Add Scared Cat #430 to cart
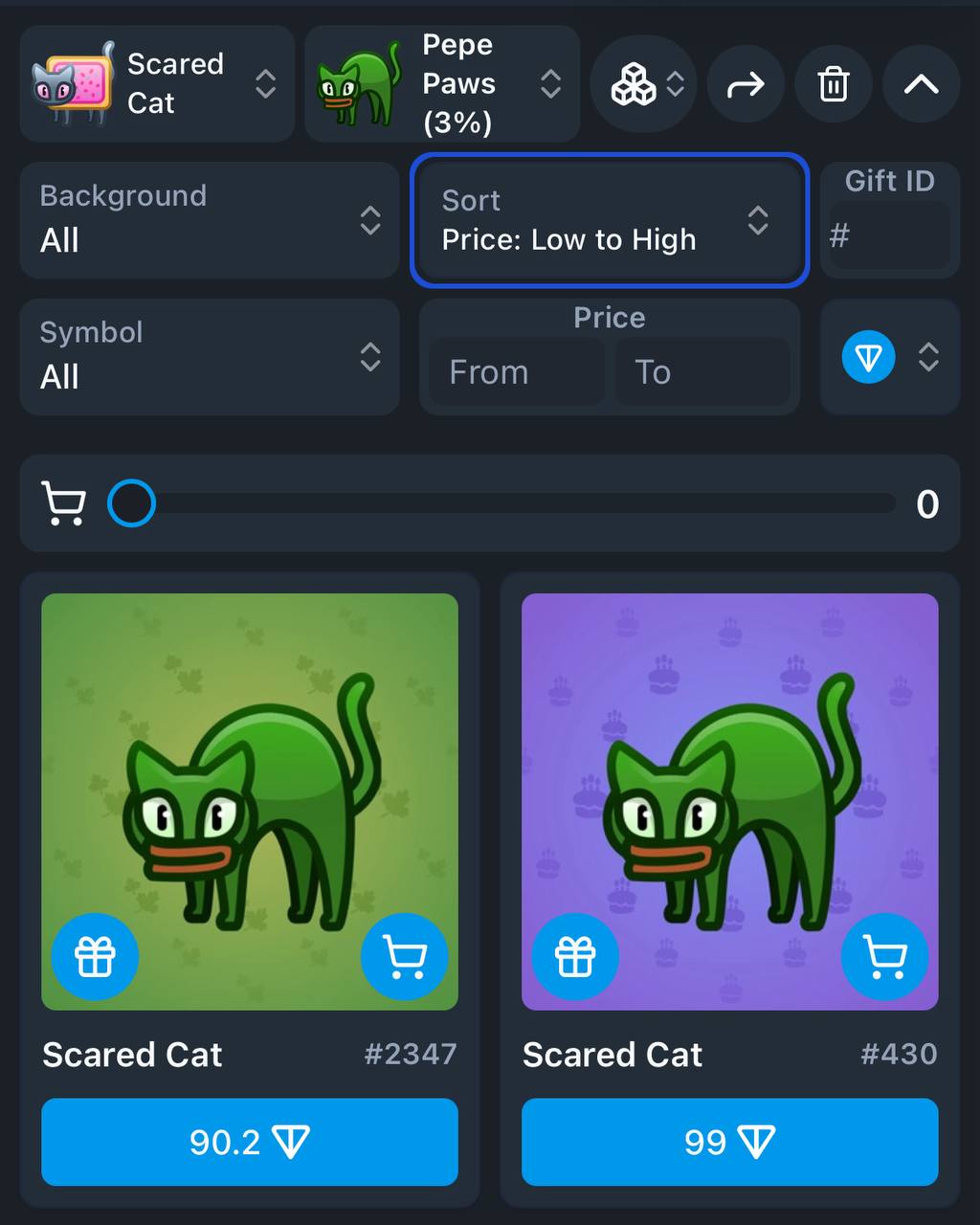Viewport: 980px width, 1225px height. pos(884,956)
